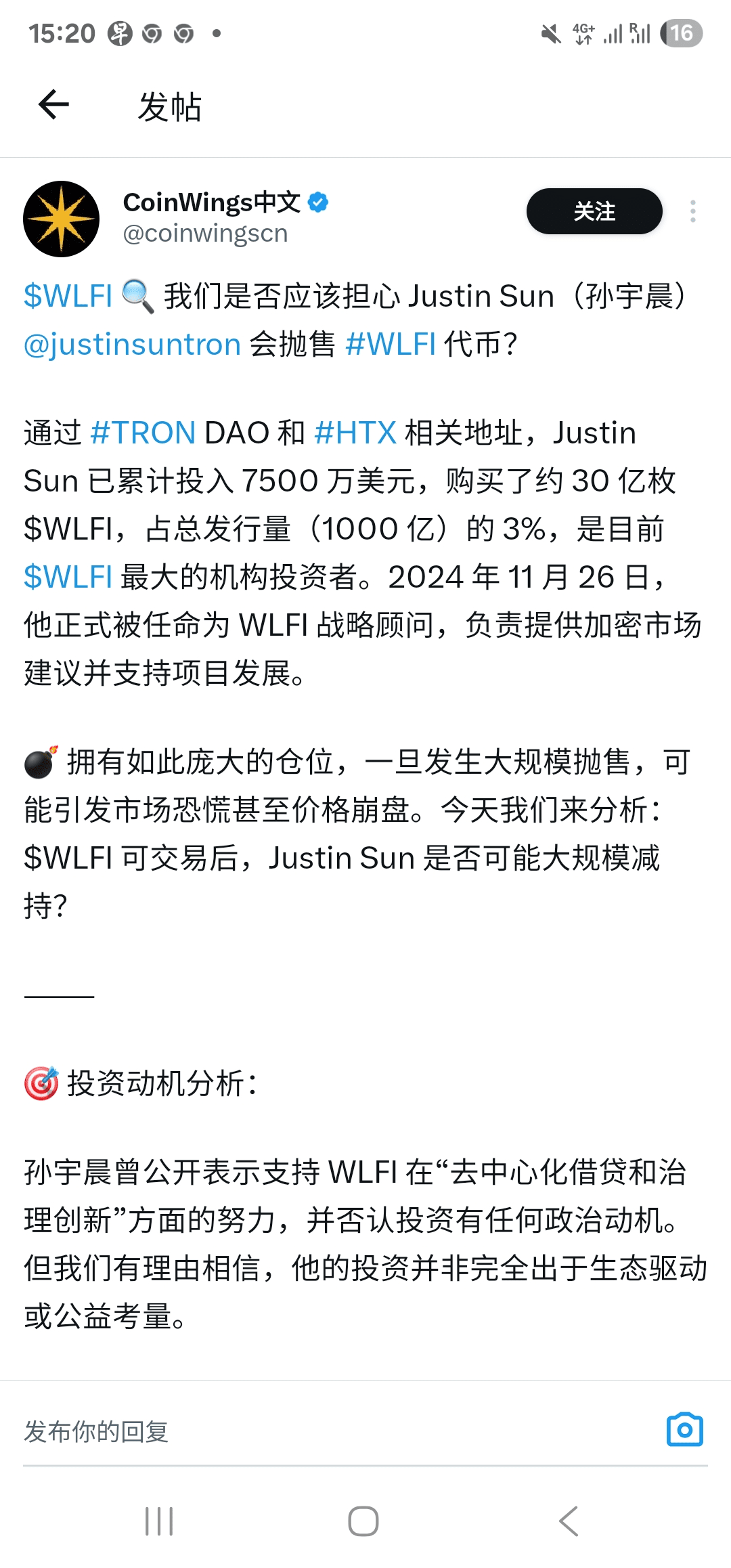
Task: Open the @justinsuntron mention link
Action: point(133,345)
